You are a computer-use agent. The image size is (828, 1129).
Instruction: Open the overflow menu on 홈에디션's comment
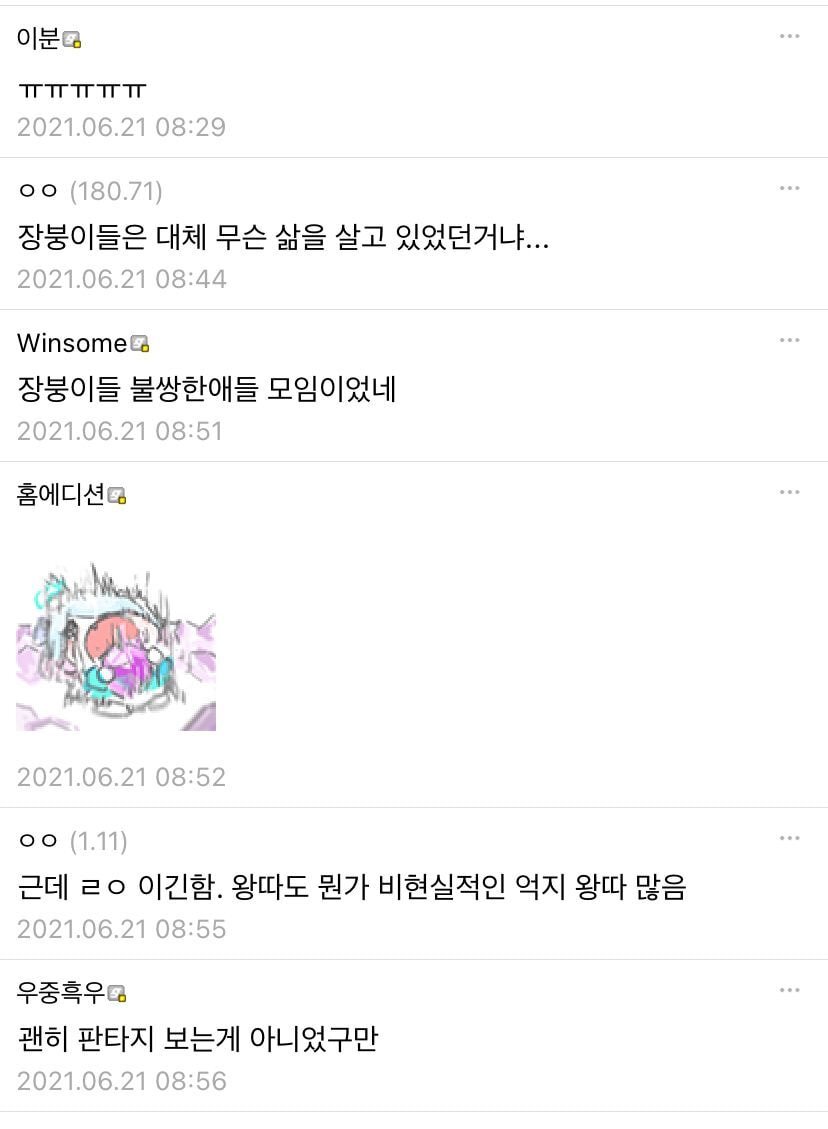point(789,493)
